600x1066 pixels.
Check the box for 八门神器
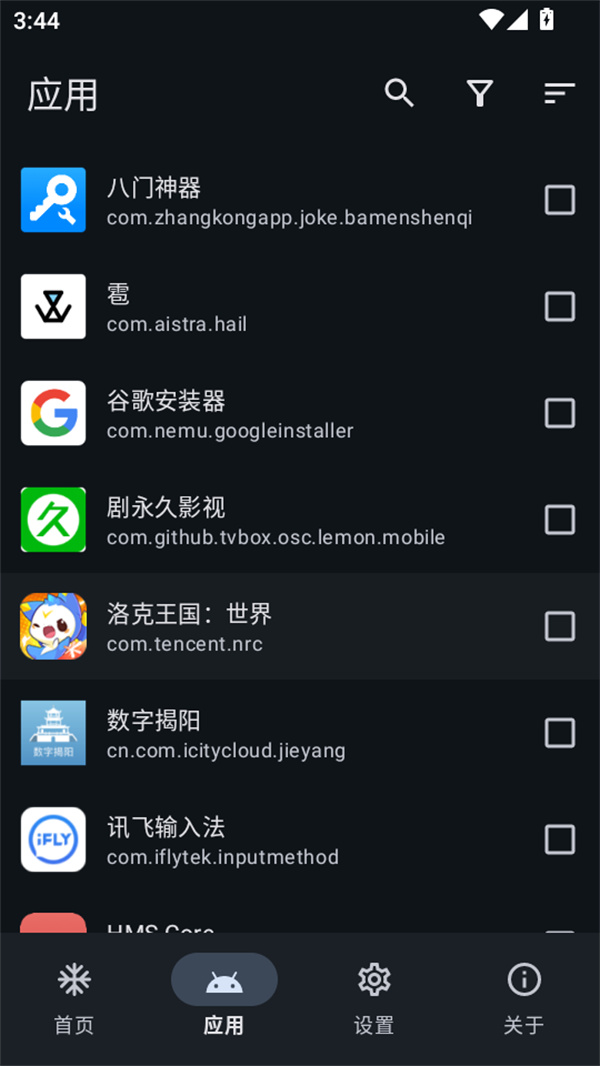coord(560,200)
